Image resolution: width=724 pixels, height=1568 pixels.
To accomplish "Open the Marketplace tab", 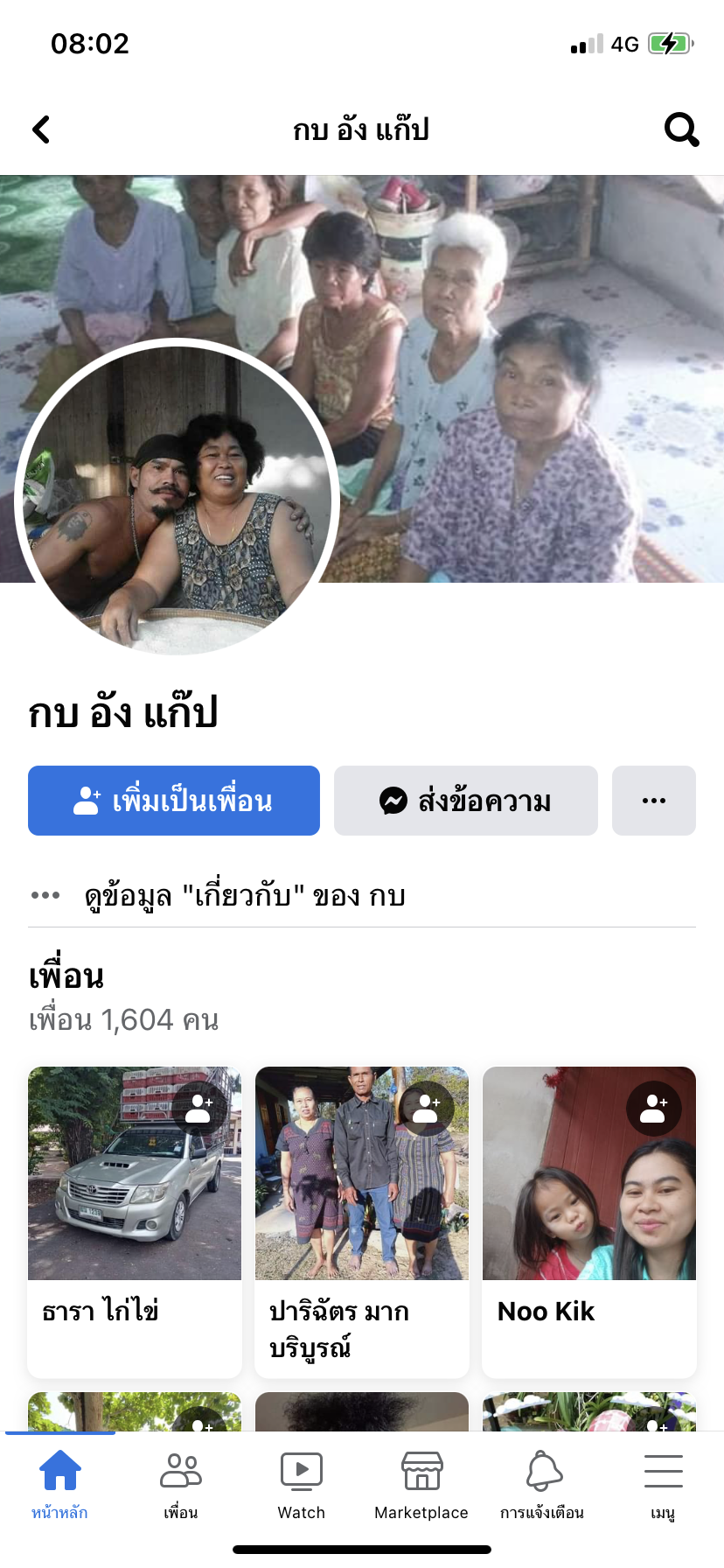I will tap(421, 1482).
